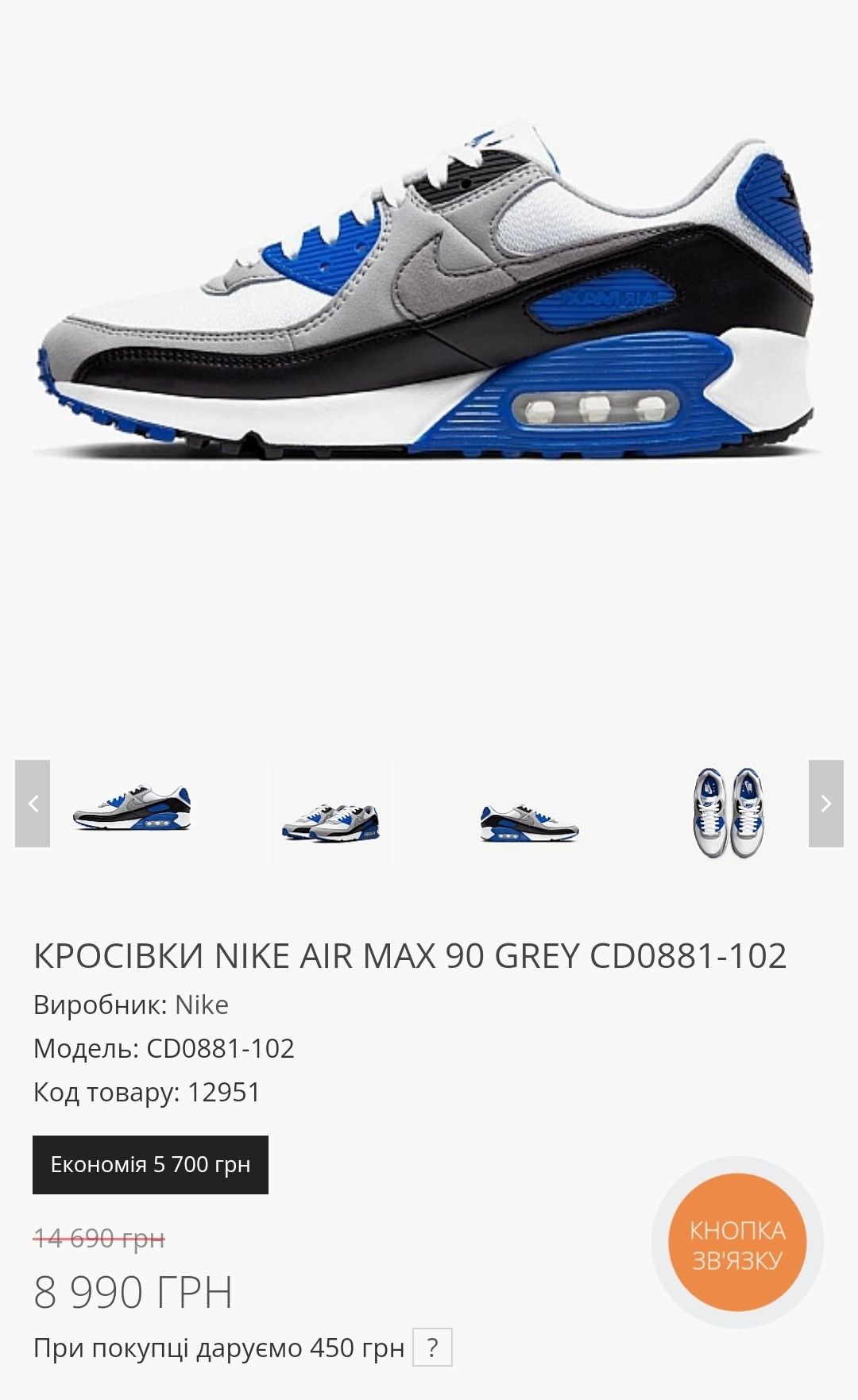Show next gallery thumbnails with right arrow
Screen dimensions: 858x1400
[825, 804]
